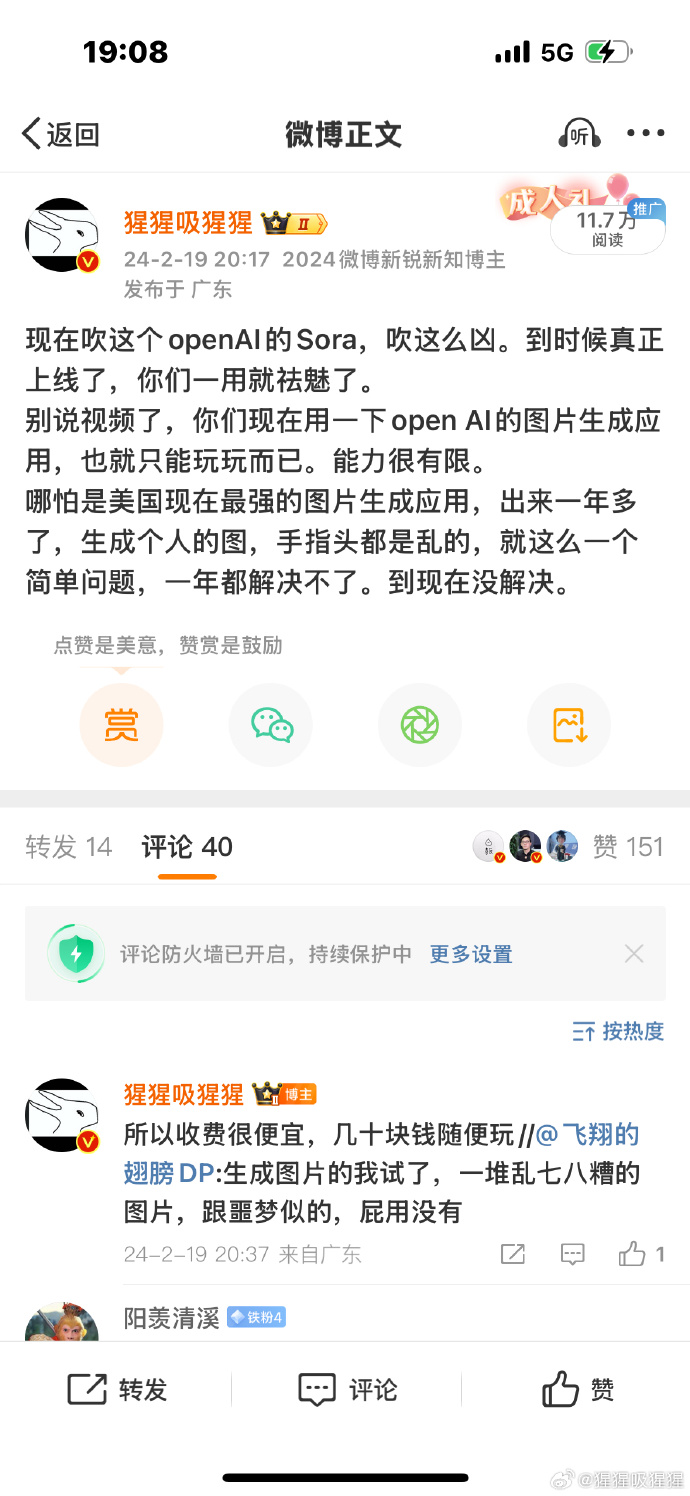
Task: Open 猩猩吸猩猩's profile avatar on post
Action: [62, 236]
